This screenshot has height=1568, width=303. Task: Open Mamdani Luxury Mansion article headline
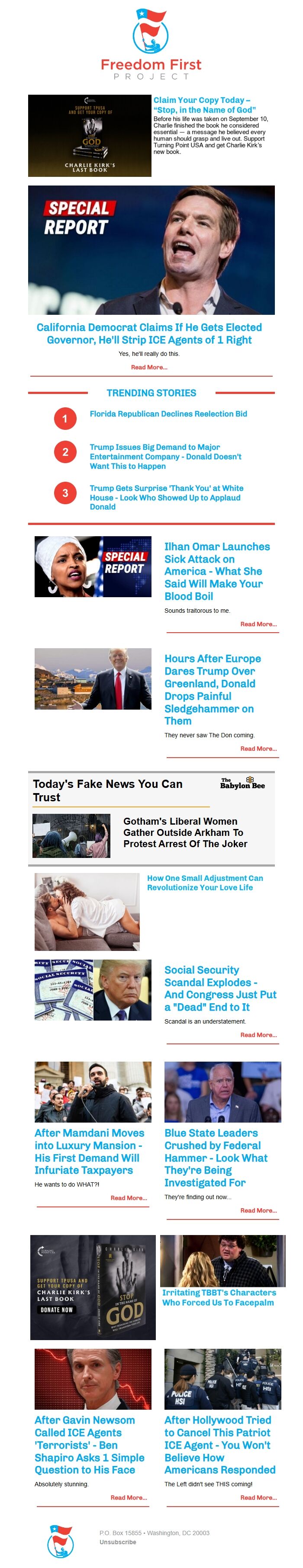89,1150
